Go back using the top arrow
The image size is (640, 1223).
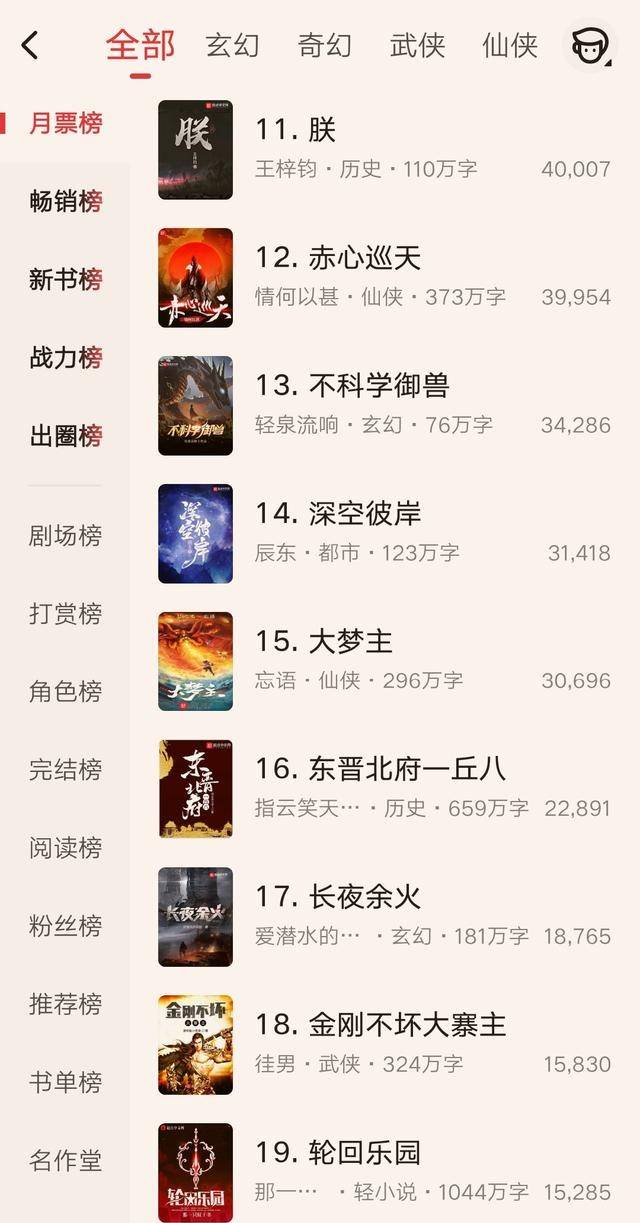[x=30, y=45]
